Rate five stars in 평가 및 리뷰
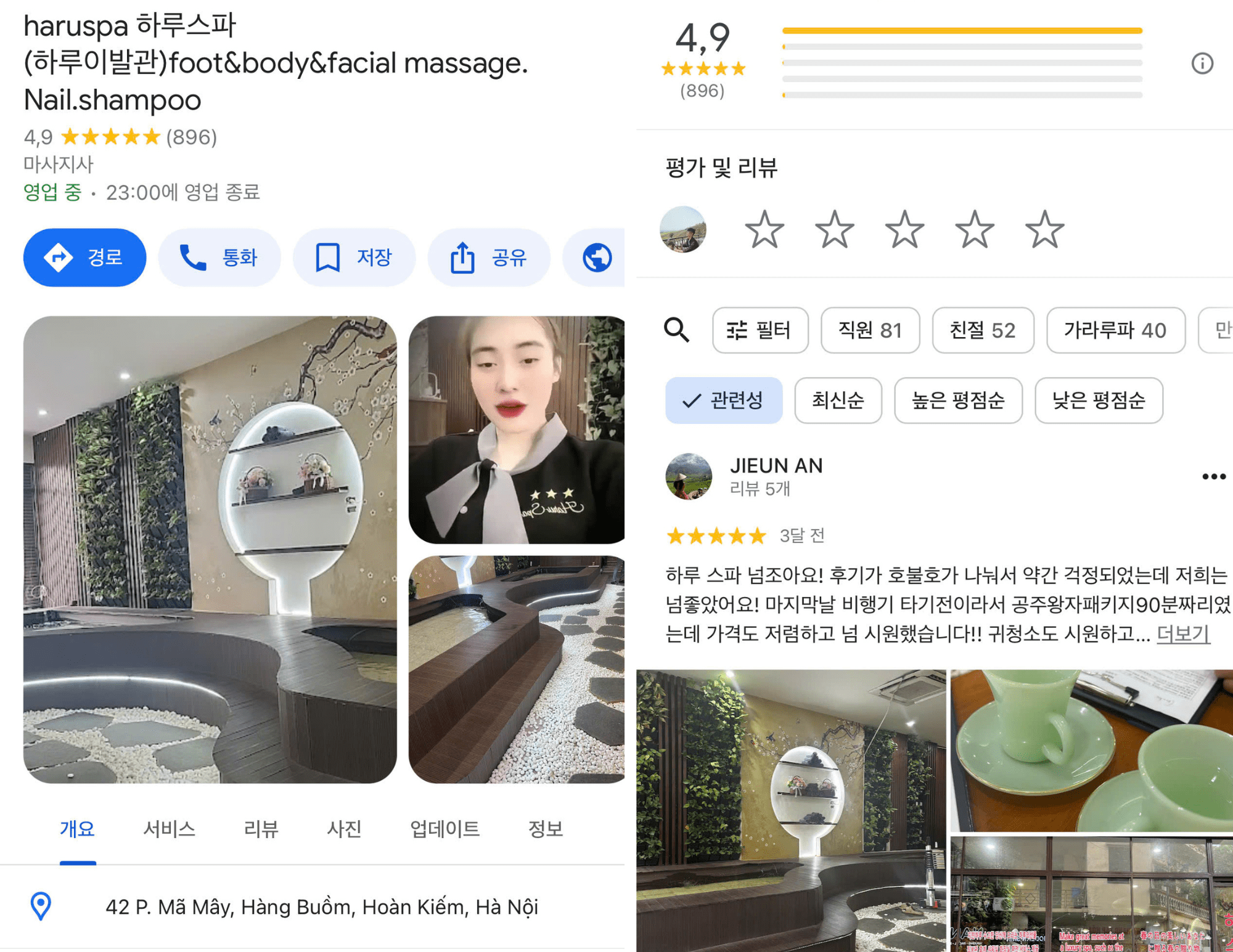 [1044, 230]
